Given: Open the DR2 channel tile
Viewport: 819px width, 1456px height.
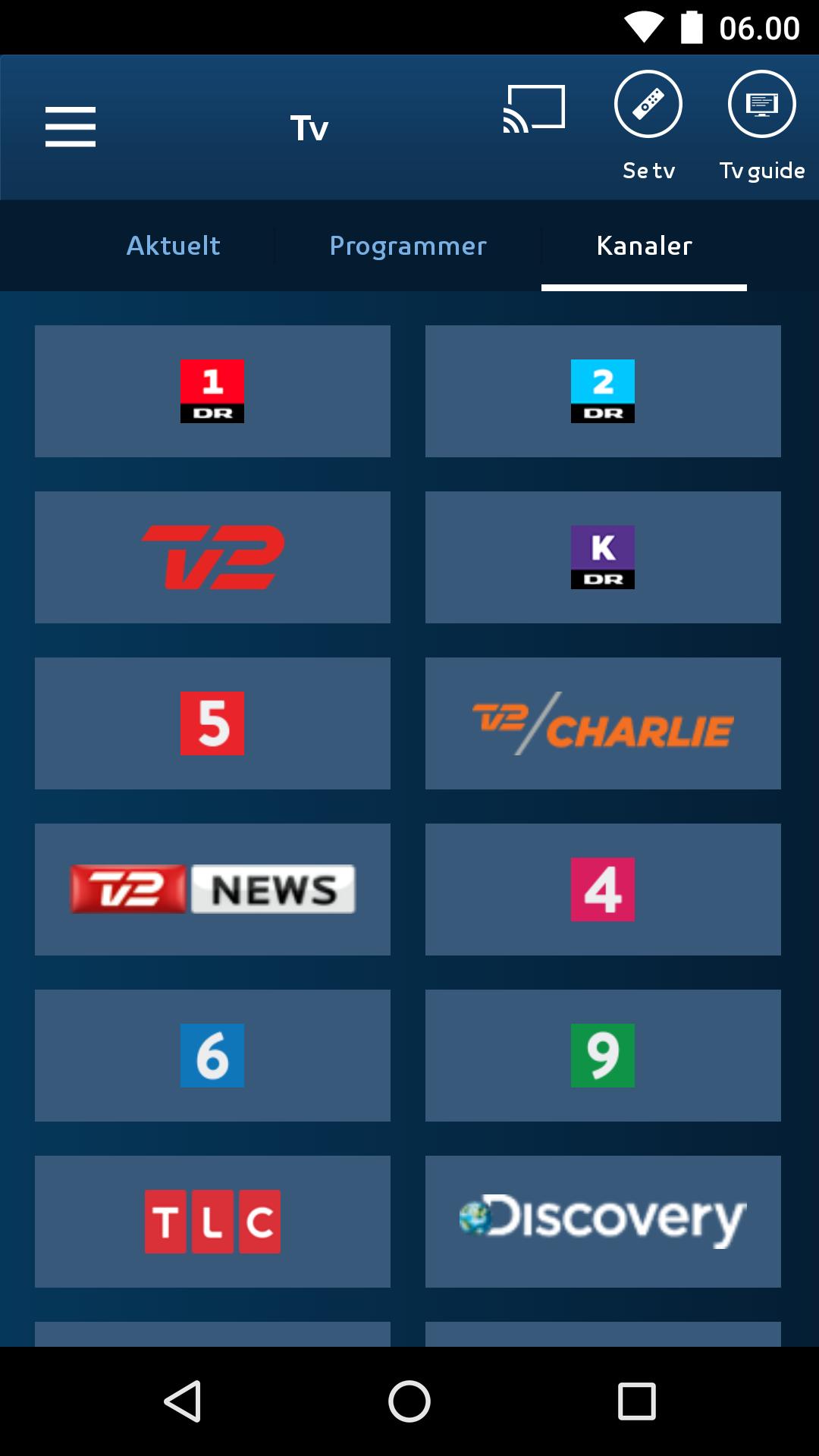Looking at the screenshot, I should (x=603, y=391).
